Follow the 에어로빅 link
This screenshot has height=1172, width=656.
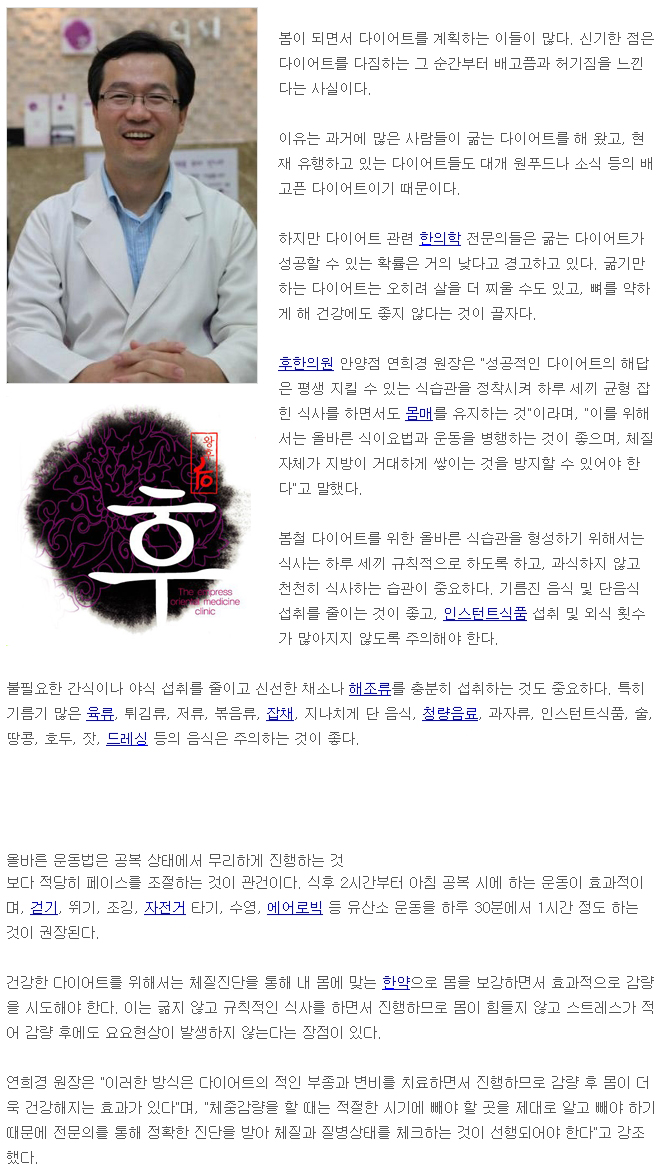(x=295, y=908)
